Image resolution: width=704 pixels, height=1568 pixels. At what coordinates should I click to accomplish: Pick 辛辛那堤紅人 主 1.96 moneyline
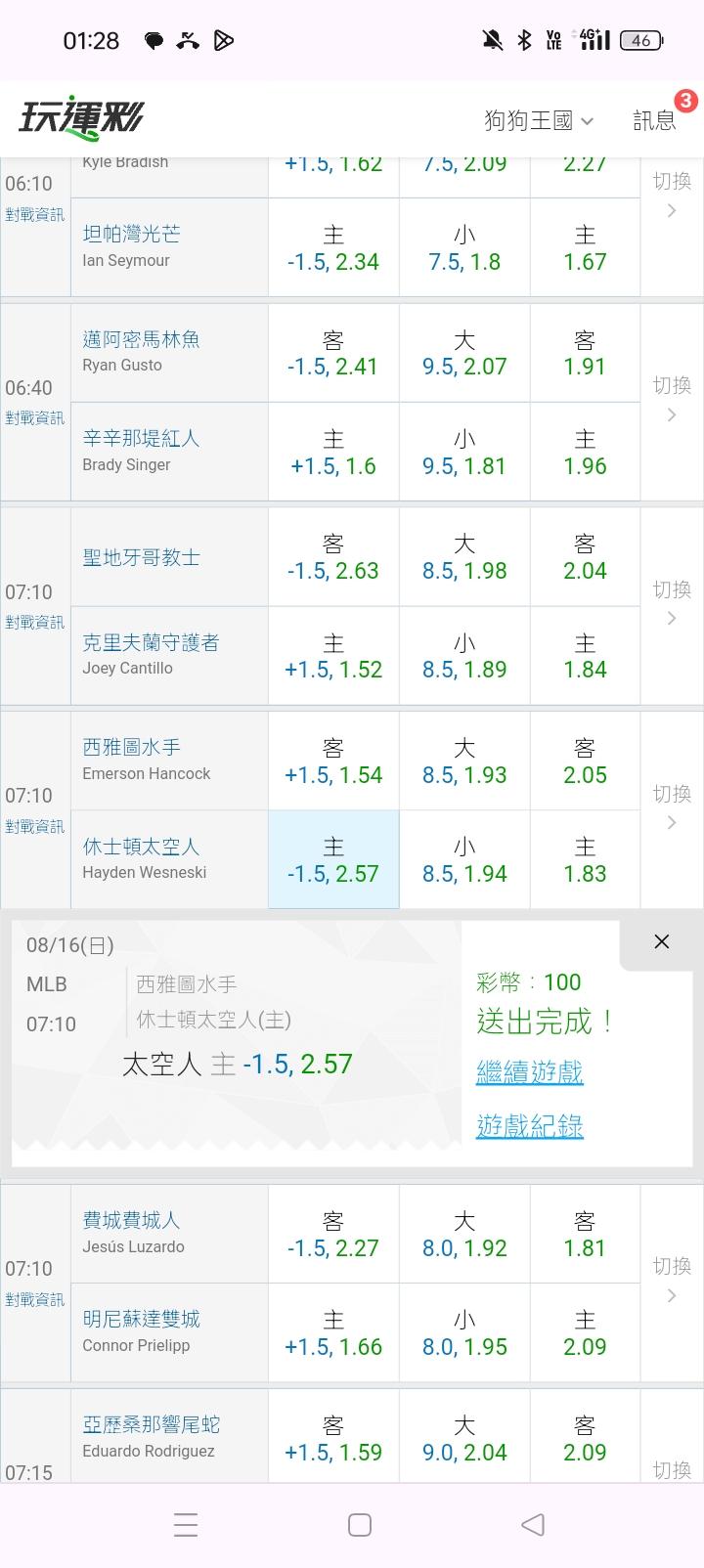point(585,453)
